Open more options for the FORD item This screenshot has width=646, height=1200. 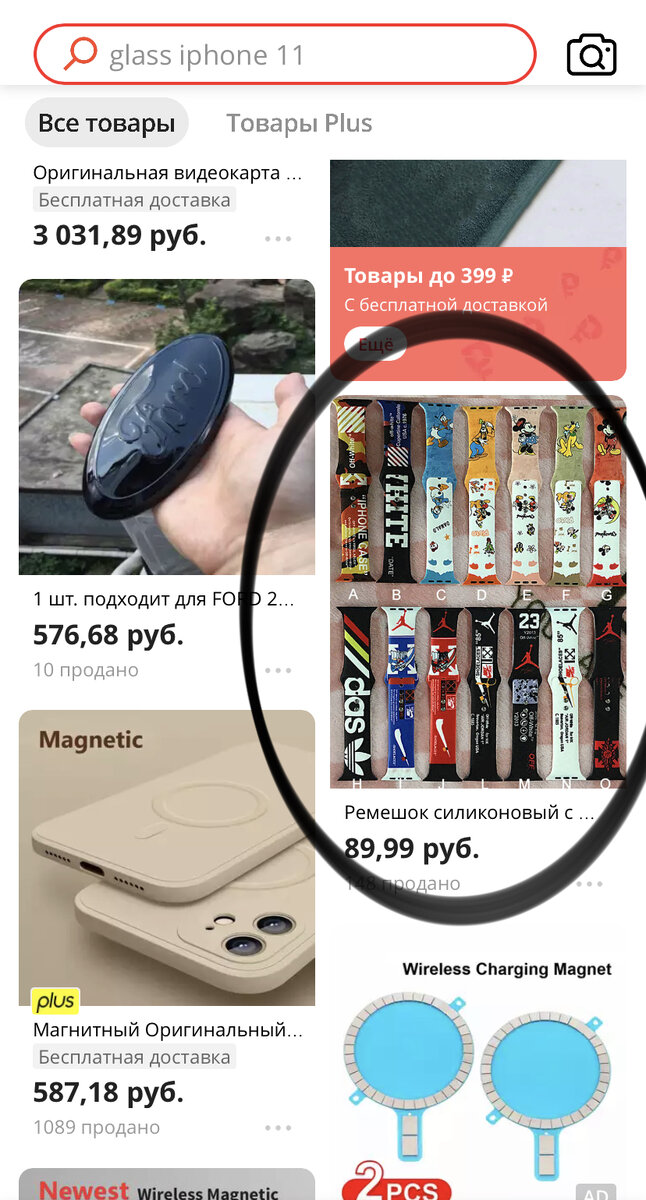click(x=278, y=670)
